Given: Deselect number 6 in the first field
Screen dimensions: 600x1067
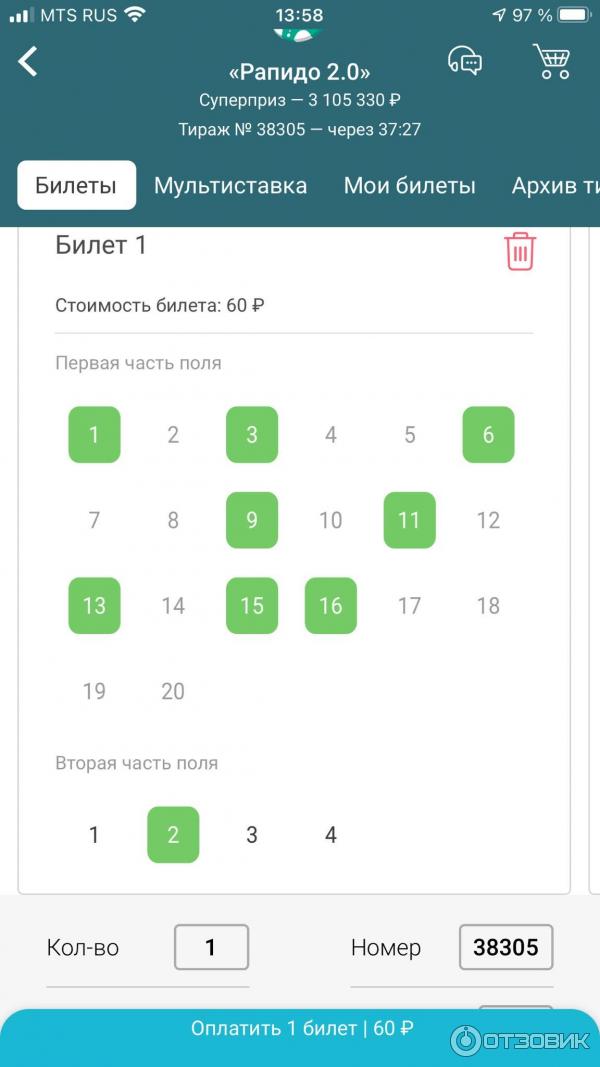Looking at the screenshot, I should [488, 435].
